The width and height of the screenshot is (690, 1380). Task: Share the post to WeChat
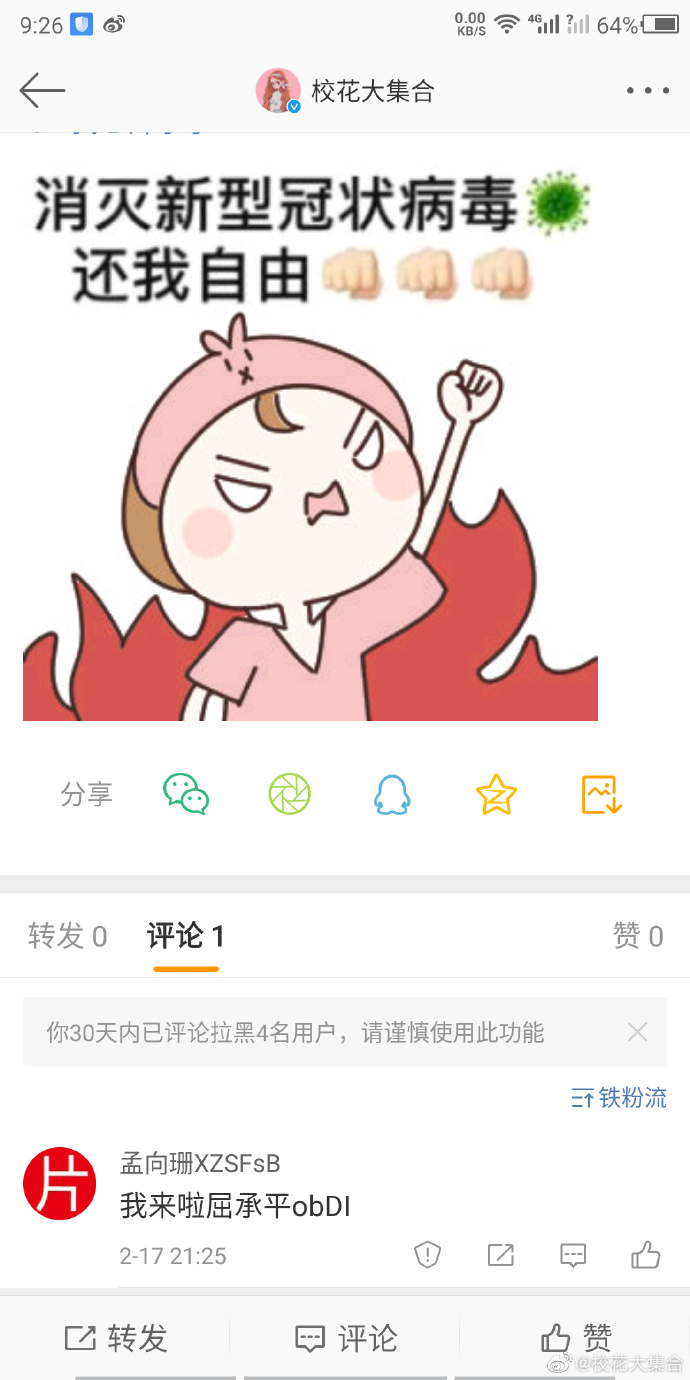[x=186, y=795]
